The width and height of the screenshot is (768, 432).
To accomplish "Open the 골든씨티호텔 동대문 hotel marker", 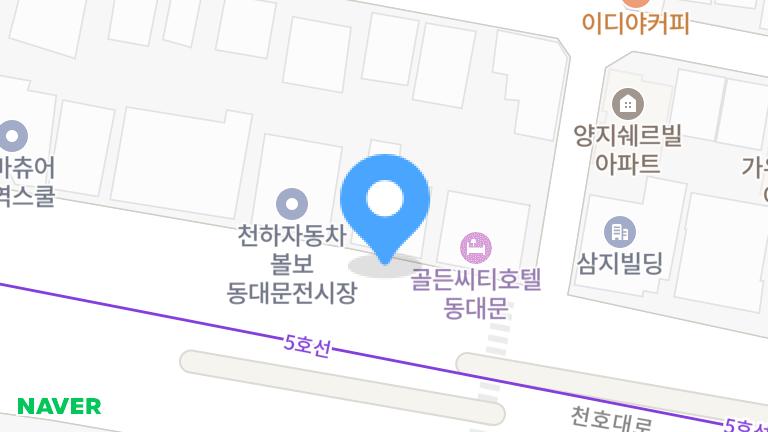I will (476, 246).
